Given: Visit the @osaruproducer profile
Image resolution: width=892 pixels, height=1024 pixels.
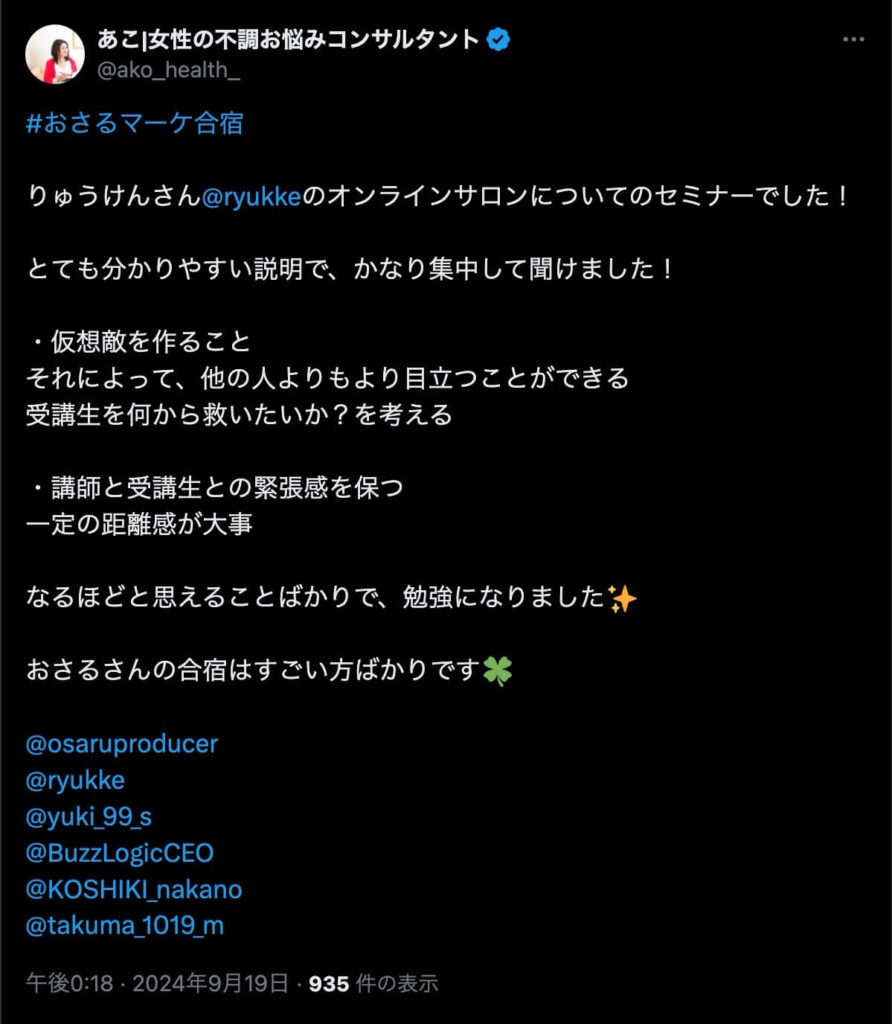Looking at the screenshot, I should click(x=122, y=745).
